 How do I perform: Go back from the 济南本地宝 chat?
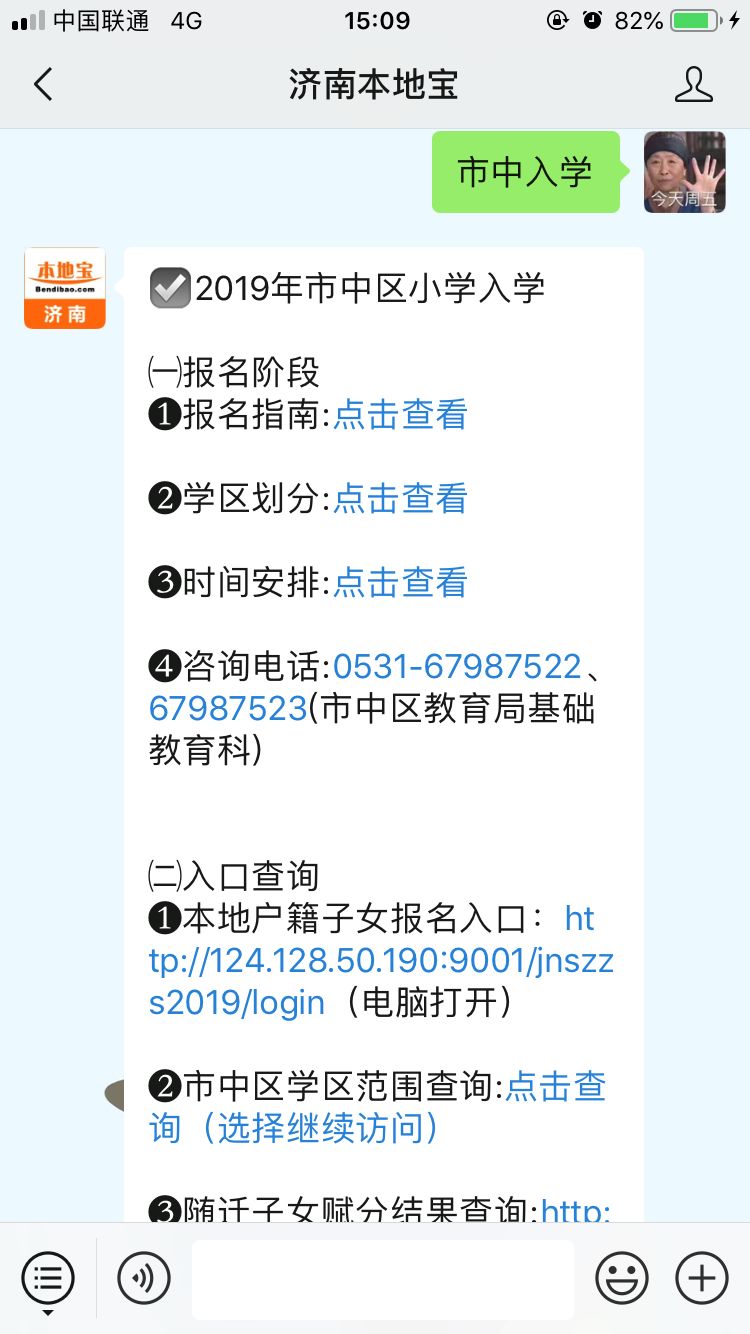click(42, 85)
